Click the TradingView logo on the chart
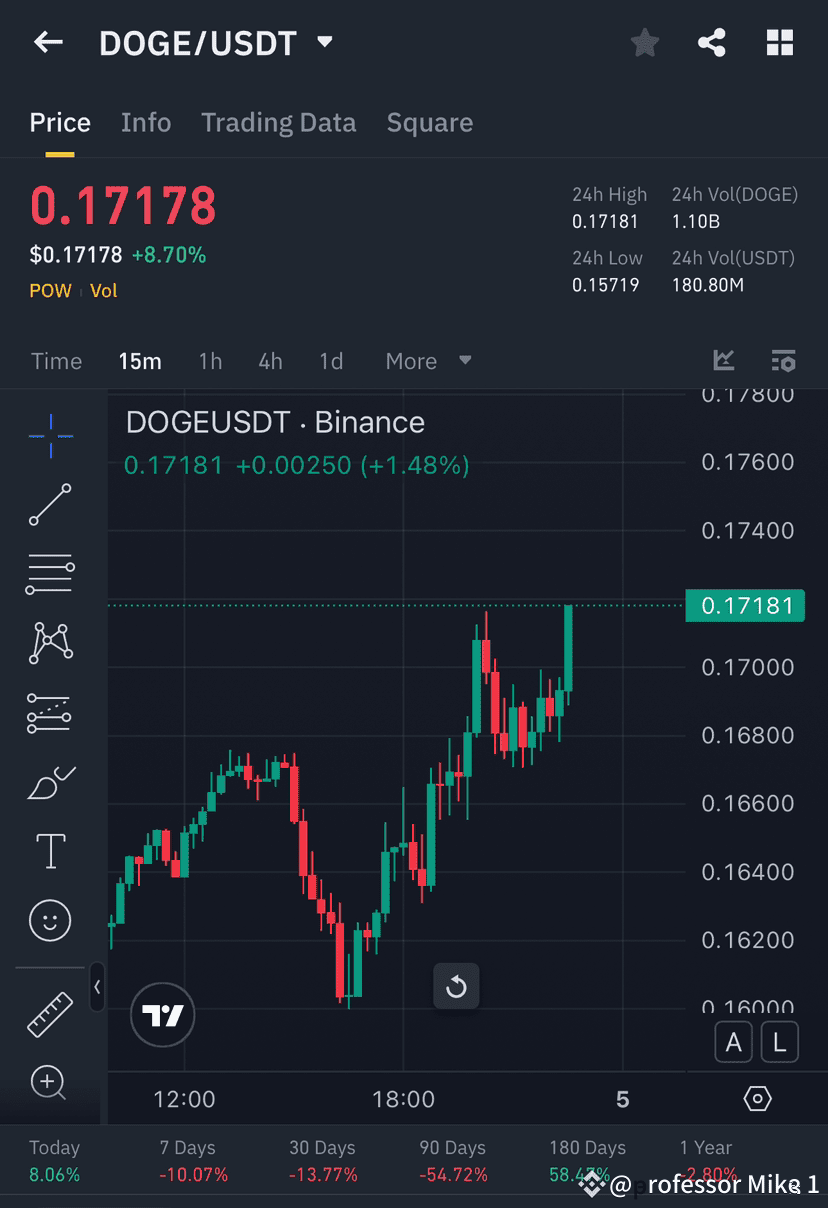 tap(162, 1014)
